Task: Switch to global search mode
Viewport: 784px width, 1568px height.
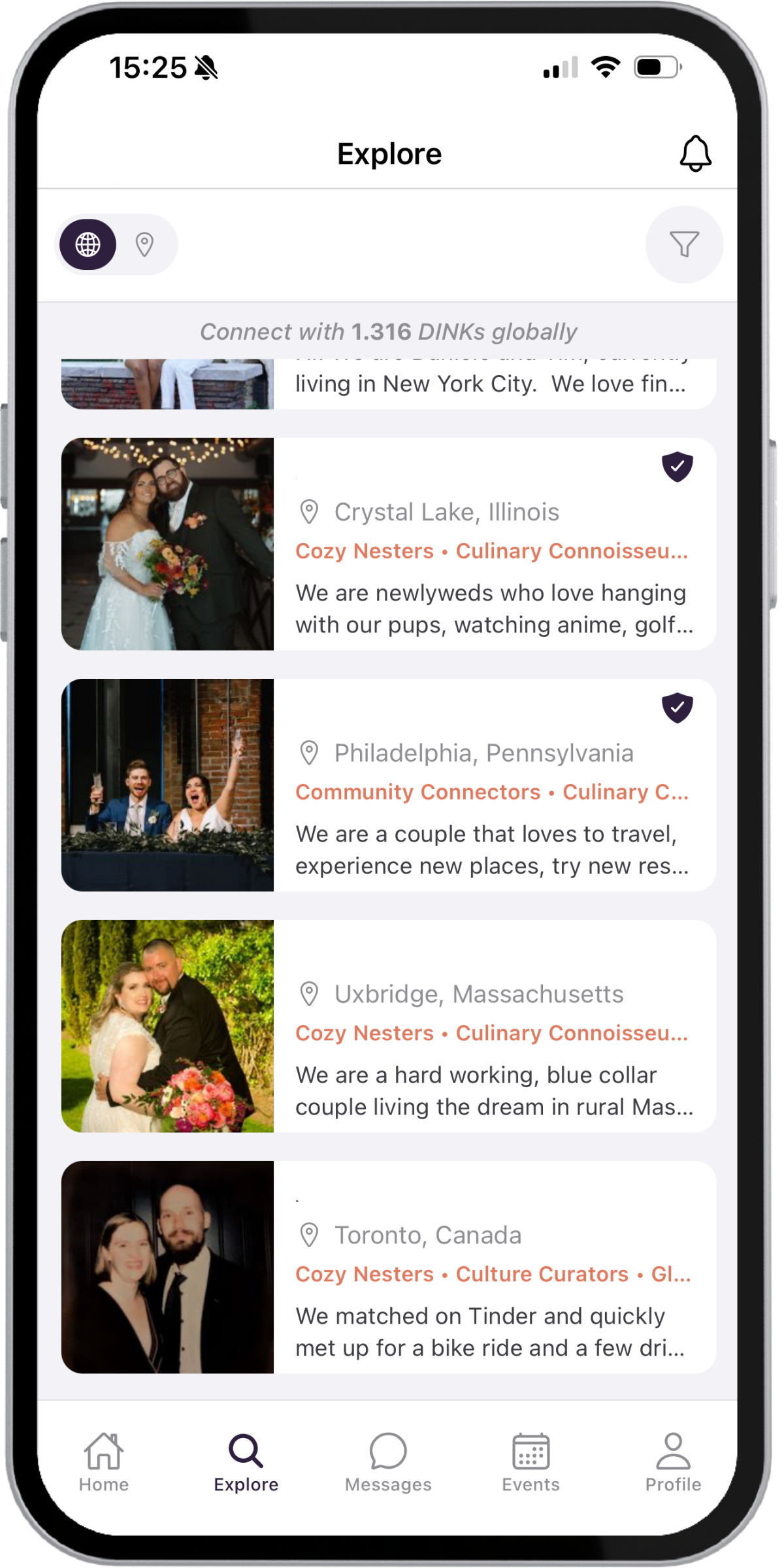Action: click(87, 244)
